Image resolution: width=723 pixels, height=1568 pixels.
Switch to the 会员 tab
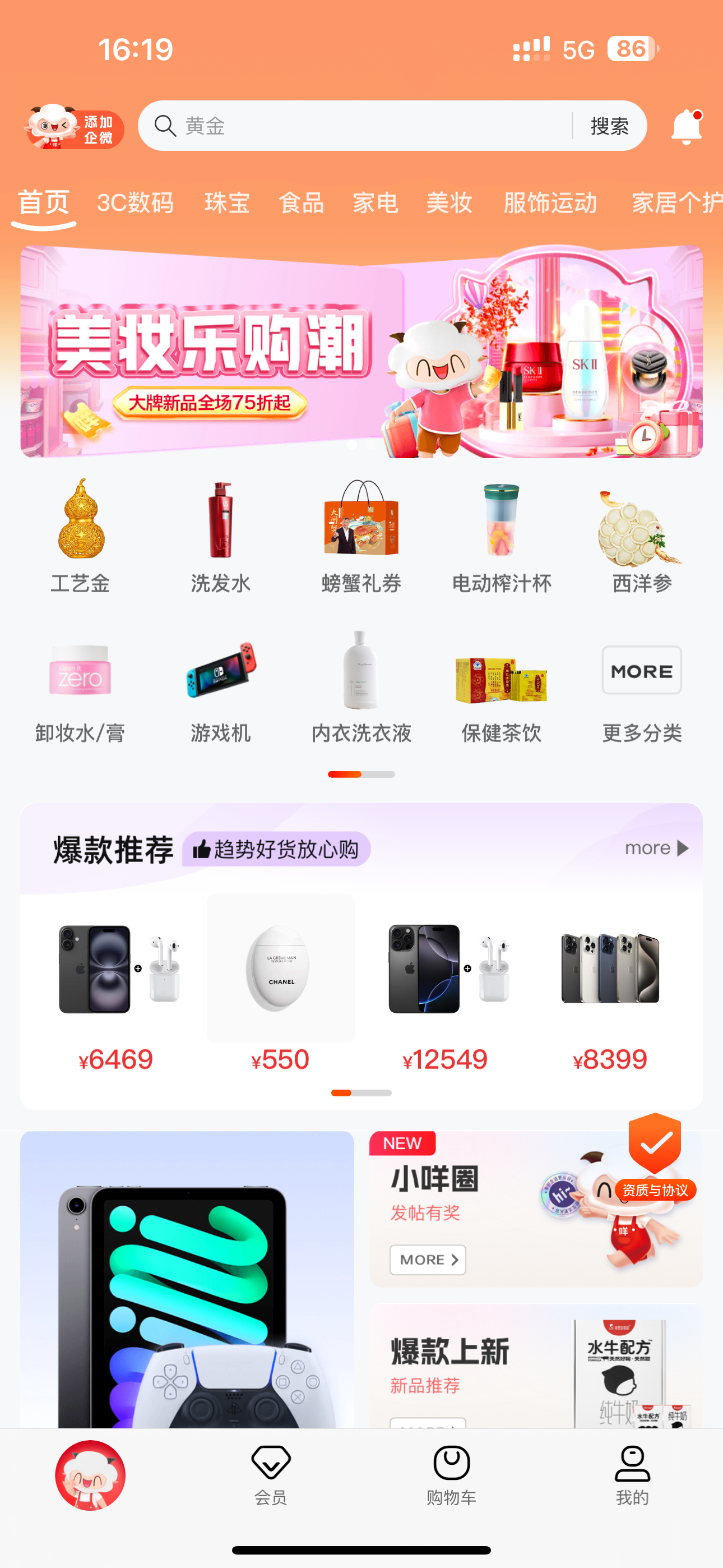click(271, 1475)
